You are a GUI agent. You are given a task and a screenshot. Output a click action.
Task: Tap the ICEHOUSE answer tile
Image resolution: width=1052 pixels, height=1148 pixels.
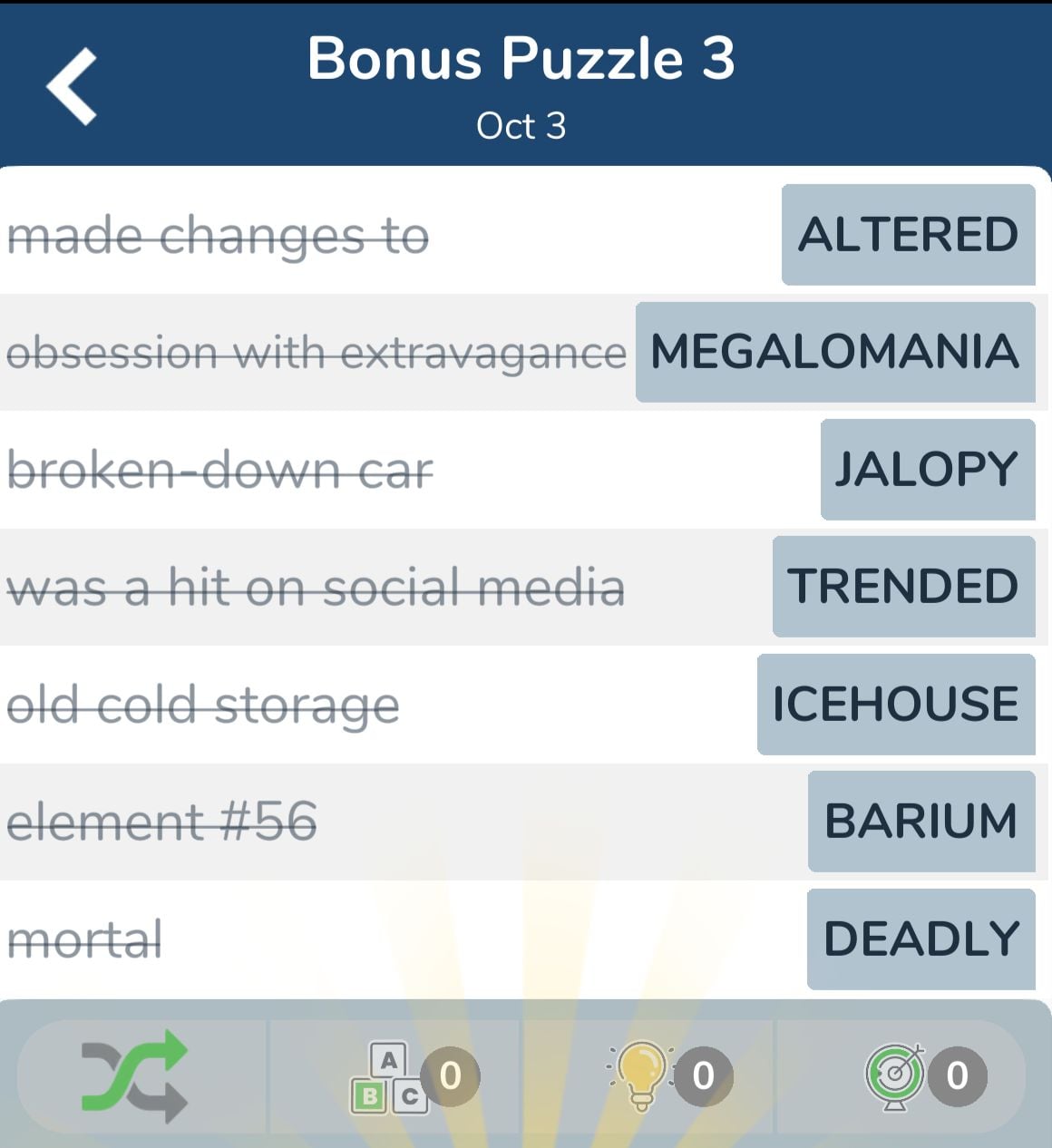pyautogui.click(x=895, y=704)
